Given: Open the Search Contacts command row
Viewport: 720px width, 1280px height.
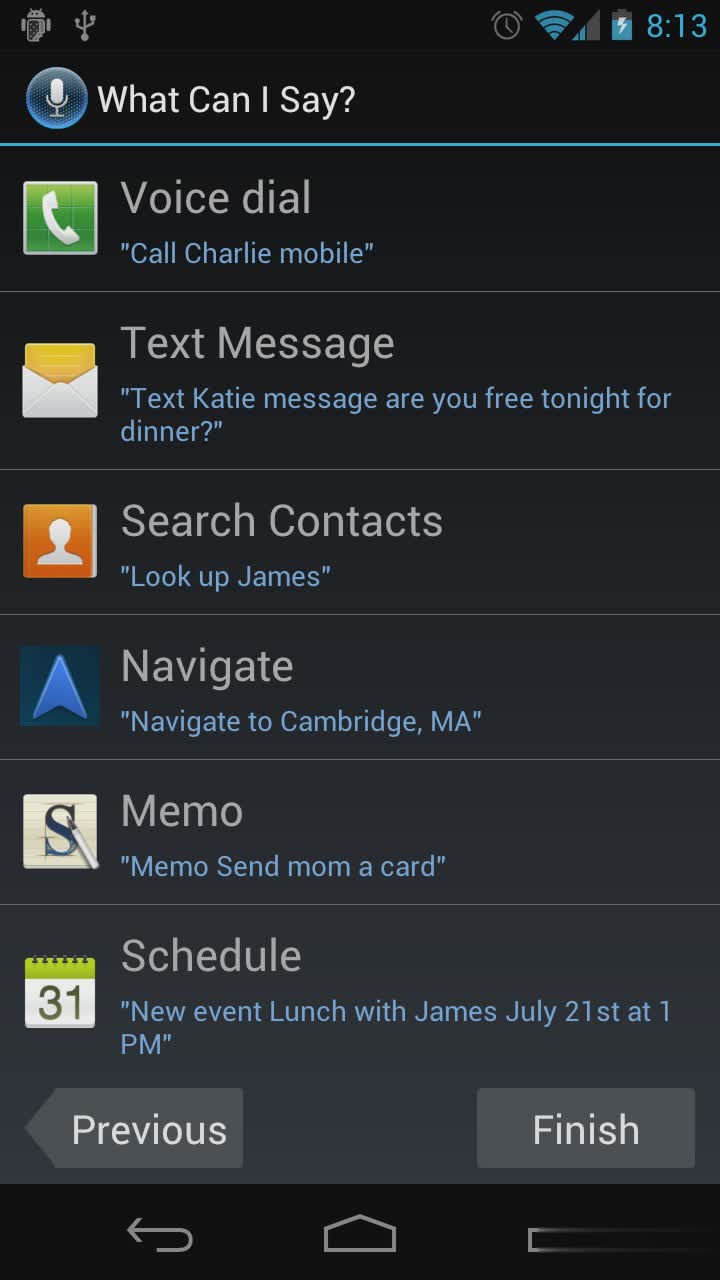Looking at the screenshot, I should click(x=360, y=542).
